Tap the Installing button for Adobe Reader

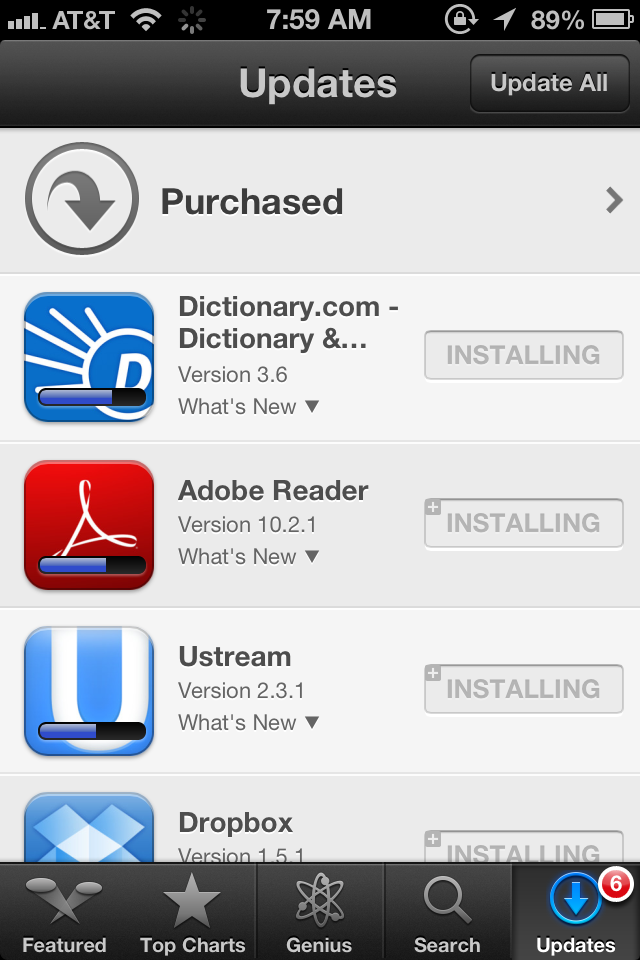(523, 523)
